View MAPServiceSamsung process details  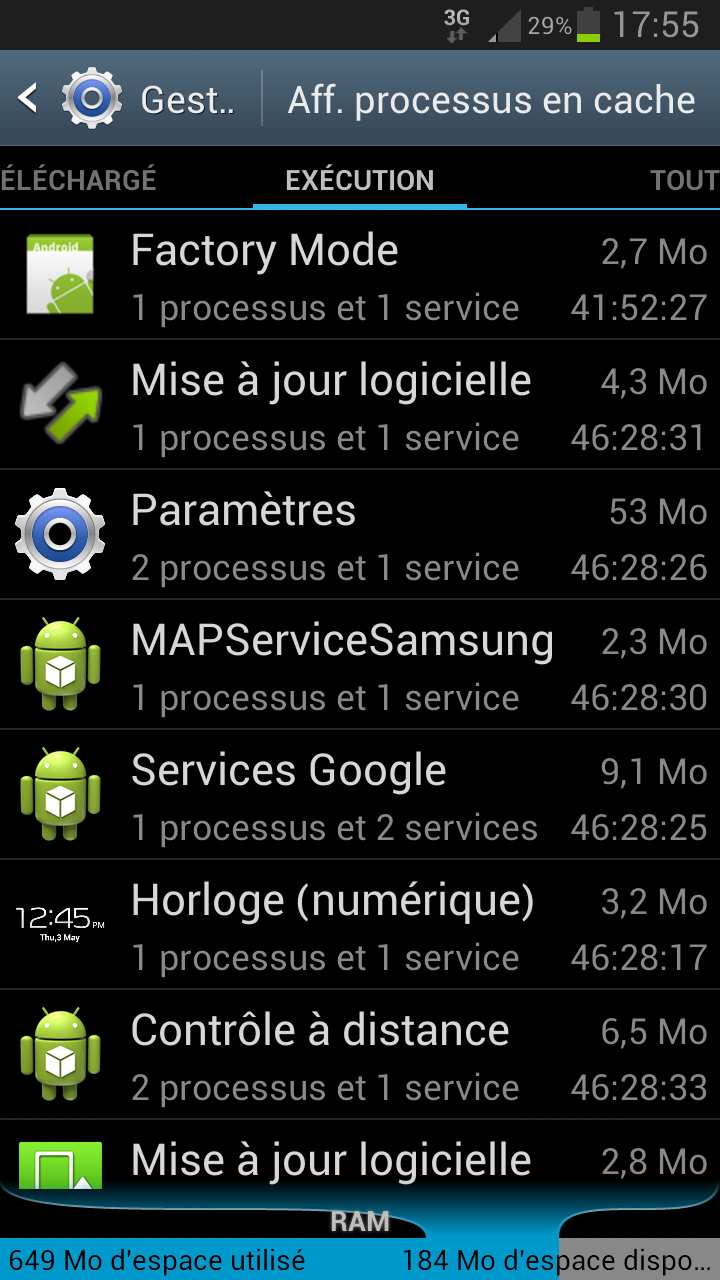(360, 666)
